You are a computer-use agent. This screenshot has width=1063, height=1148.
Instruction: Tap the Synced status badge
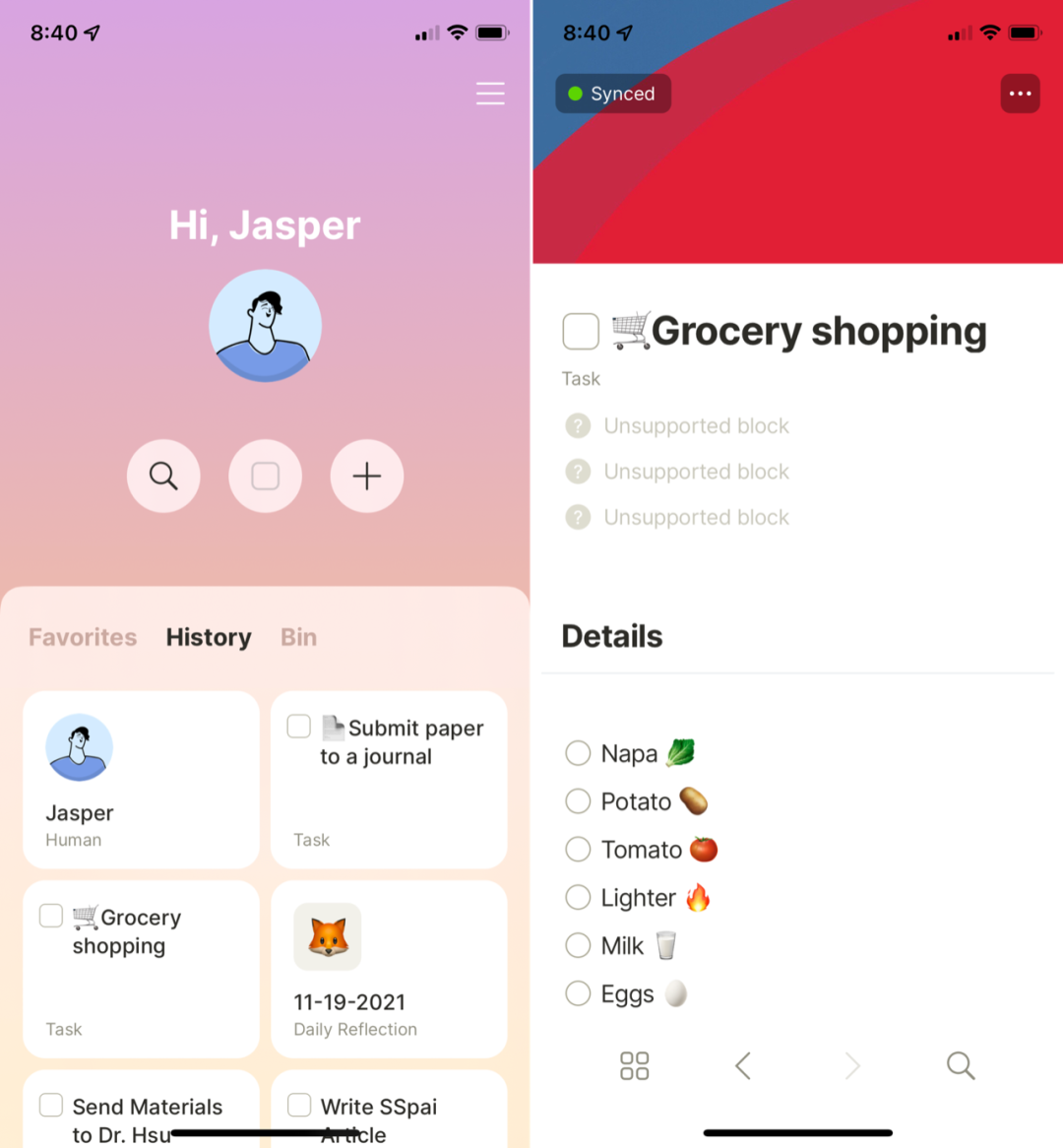pyautogui.click(x=613, y=94)
